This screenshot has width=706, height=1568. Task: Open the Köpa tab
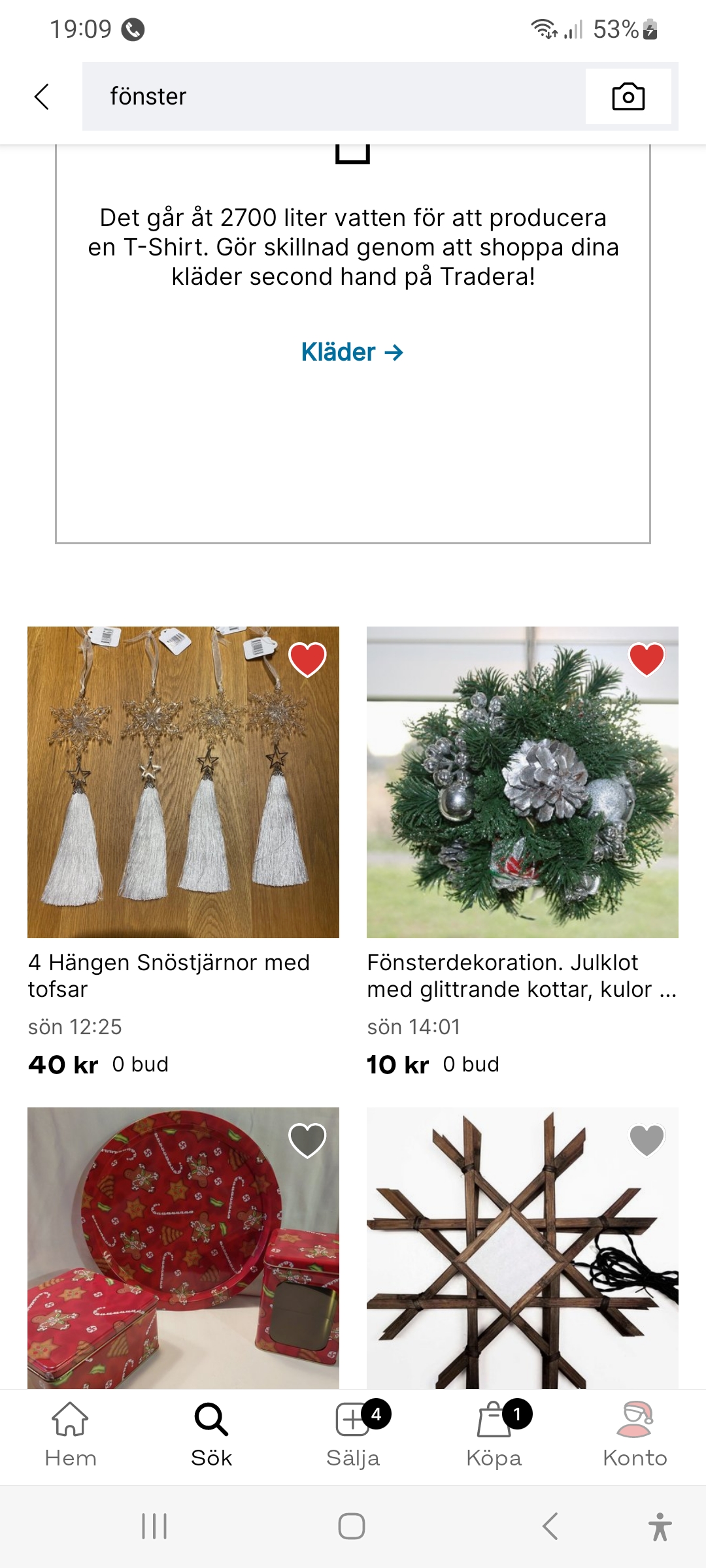click(x=494, y=1435)
